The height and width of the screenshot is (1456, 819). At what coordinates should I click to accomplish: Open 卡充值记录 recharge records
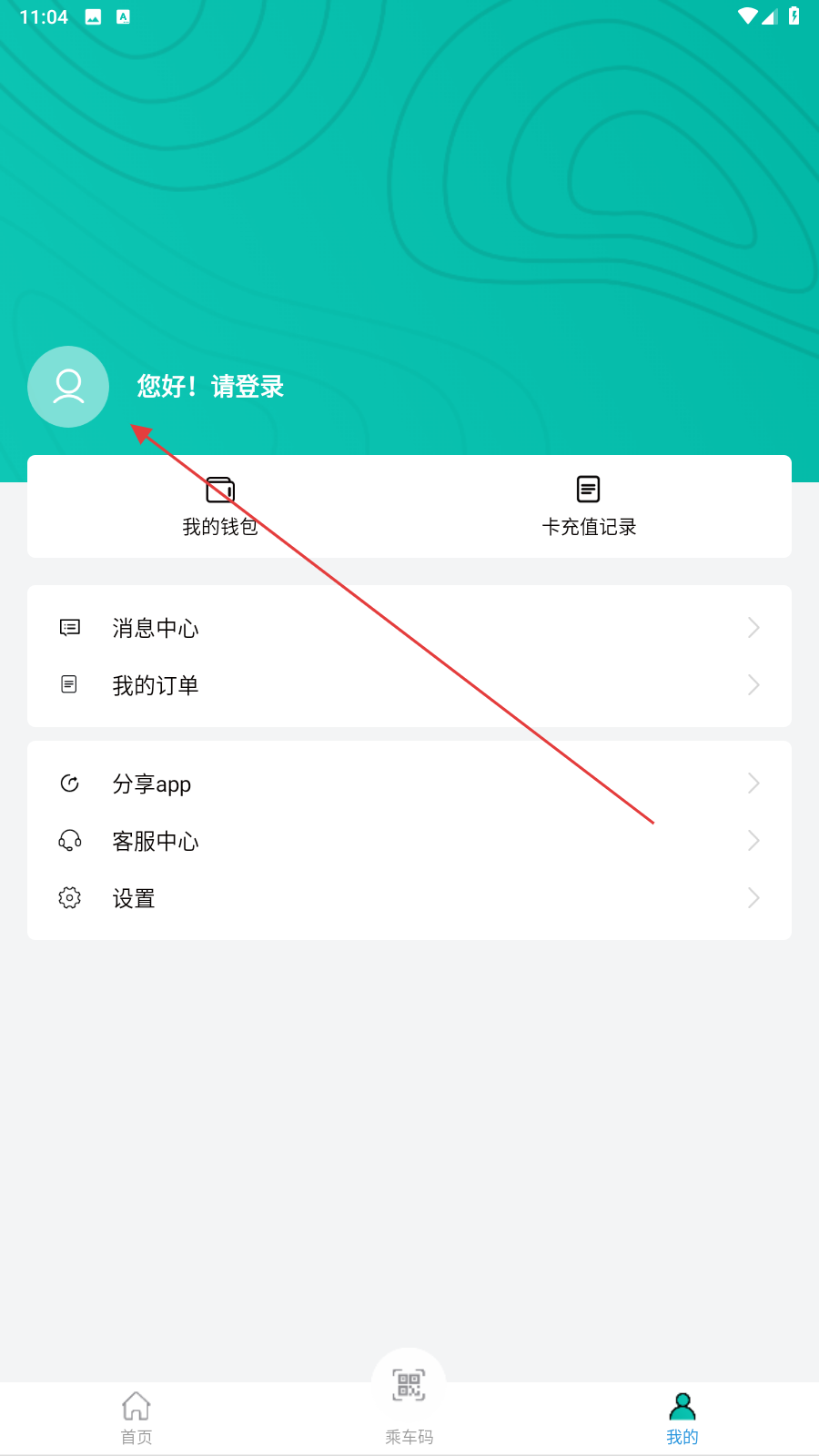[x=589, y=507]
